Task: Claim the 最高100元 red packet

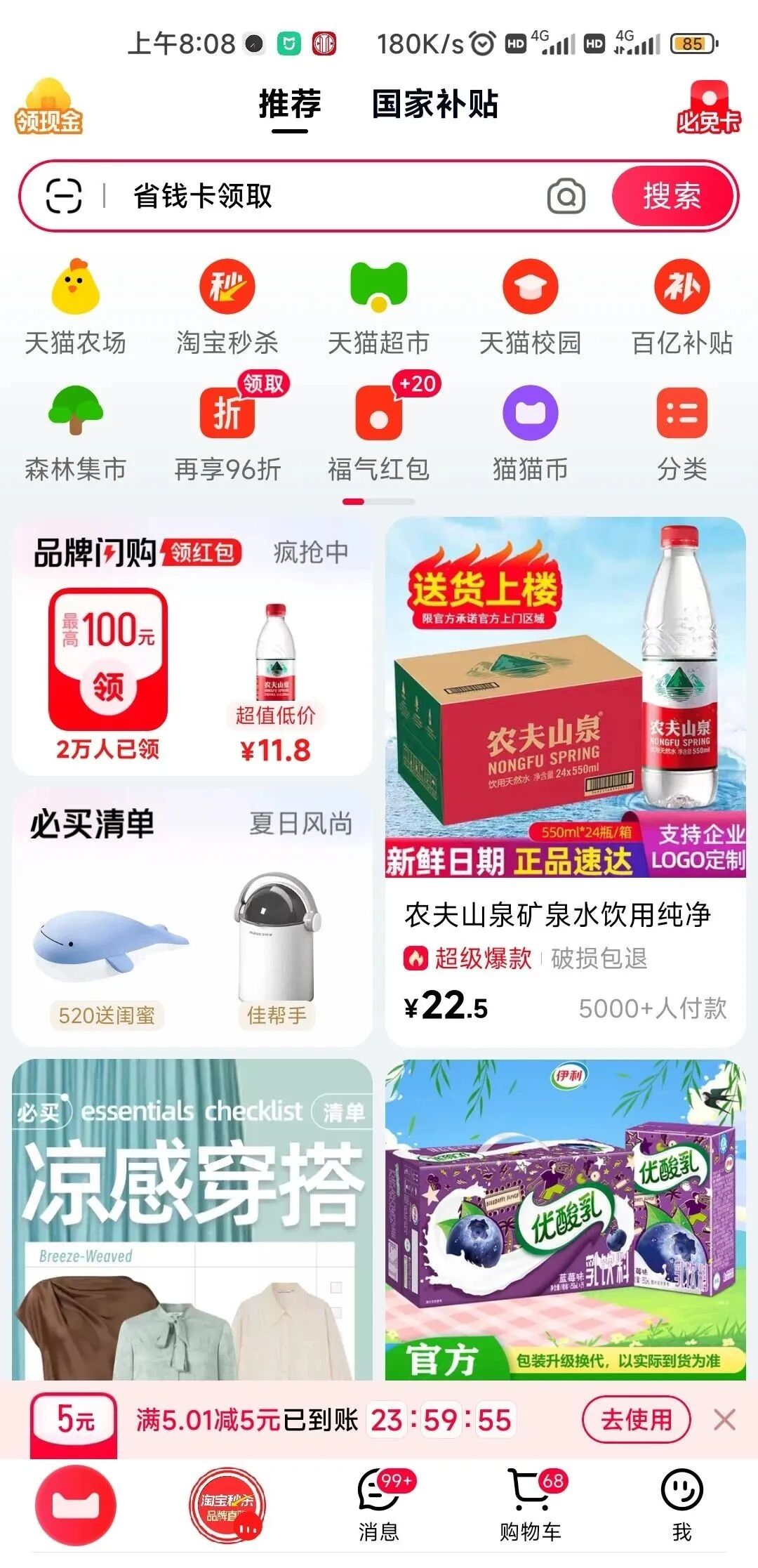Action: tap(108, 671)
